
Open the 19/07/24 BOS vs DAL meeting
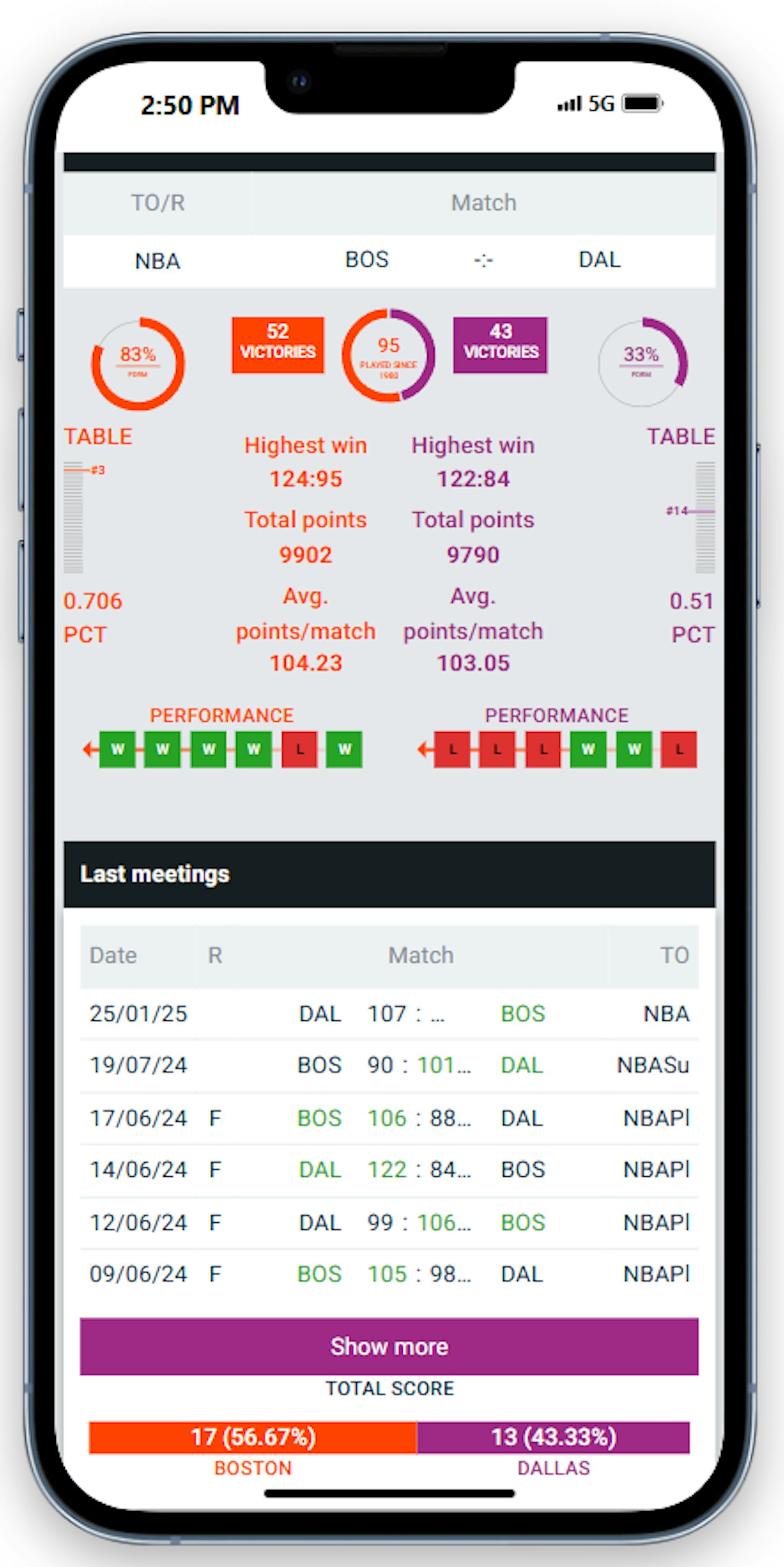[389, 1065]
